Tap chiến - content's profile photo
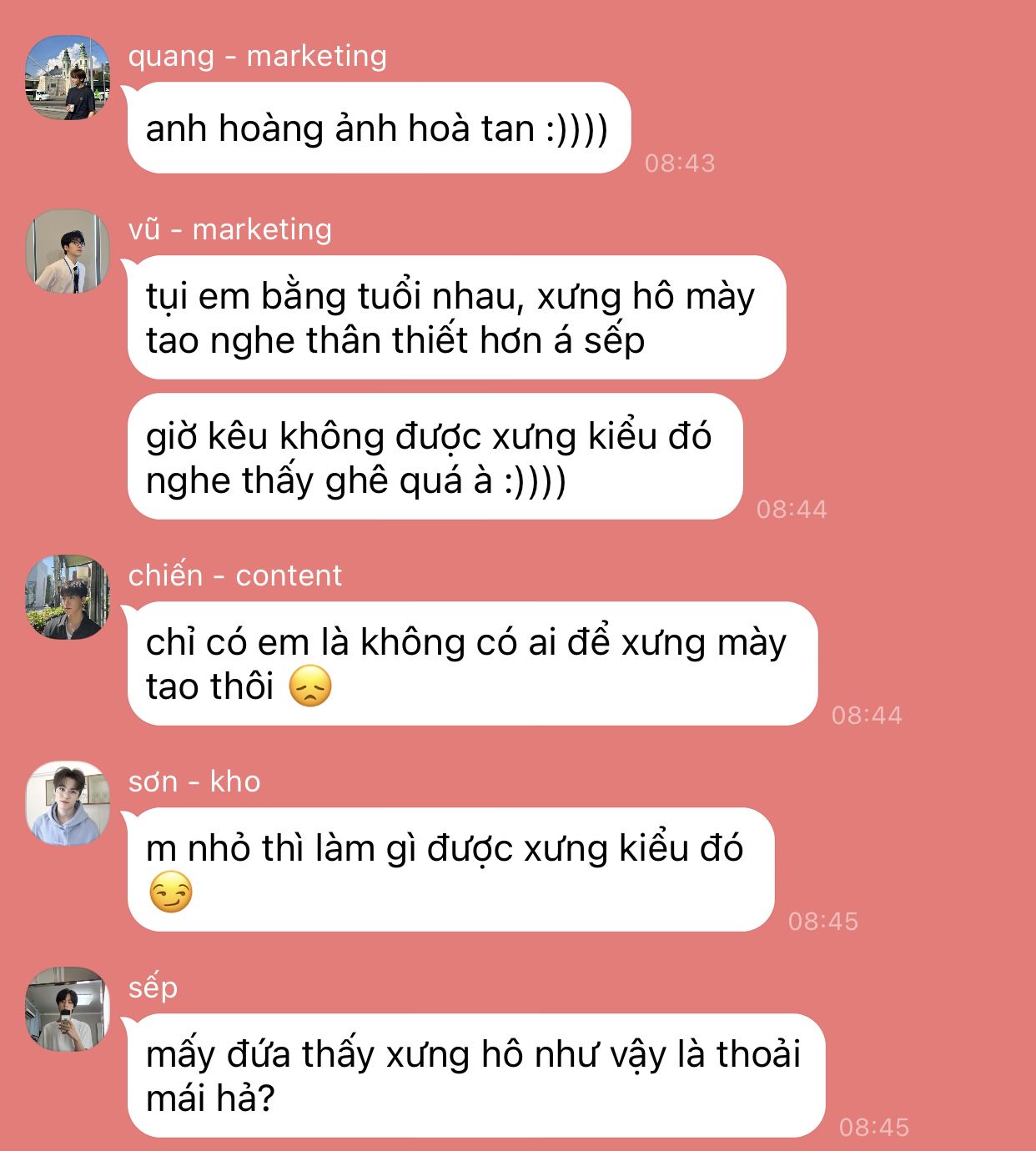Viewport: 1036px width, 1151px height. coord(68,597)
